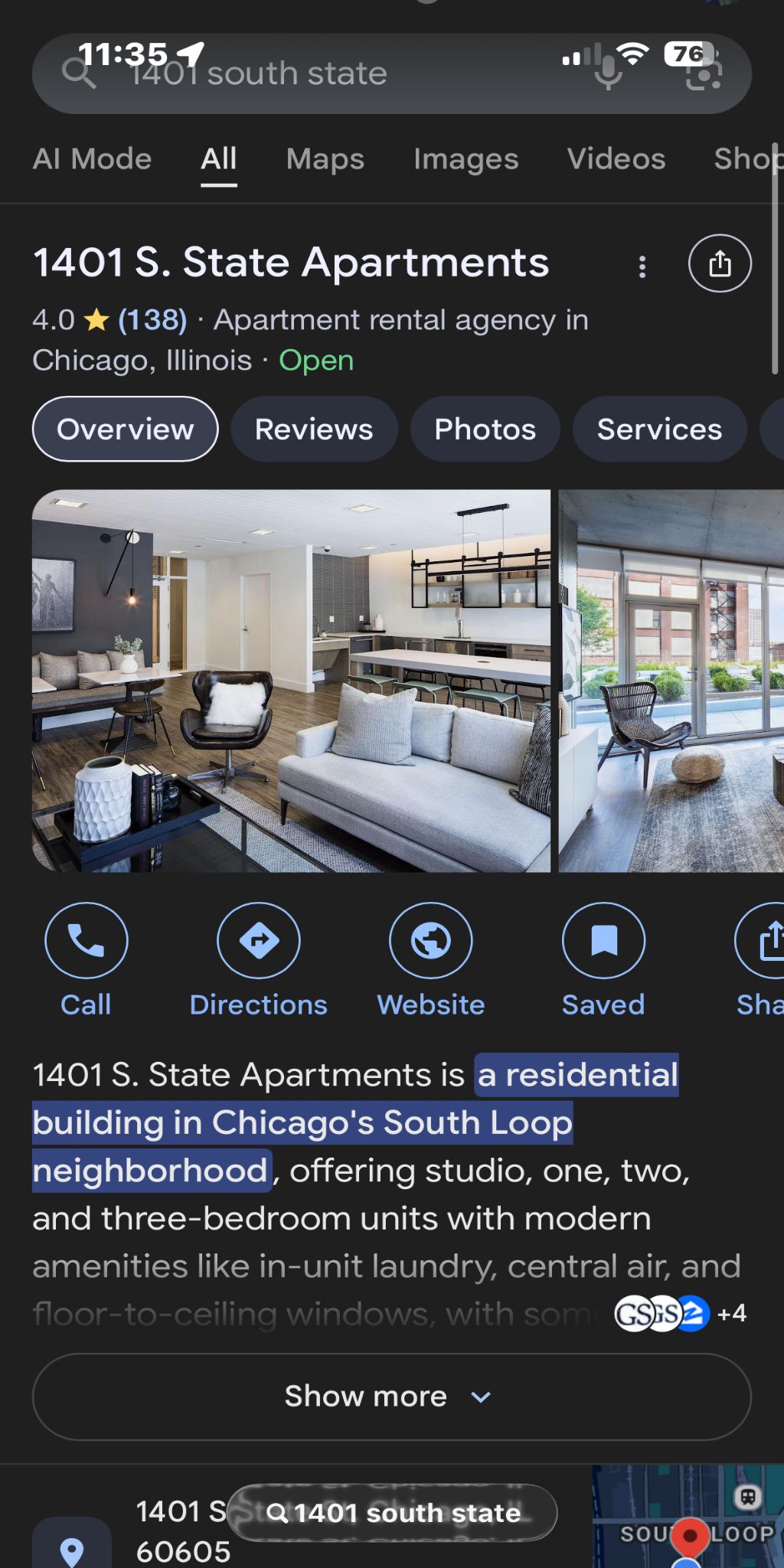Viewport: 784px width, 1568px height.
Task: Toggle the Saved bookmark button
Action: click(603, 941)
